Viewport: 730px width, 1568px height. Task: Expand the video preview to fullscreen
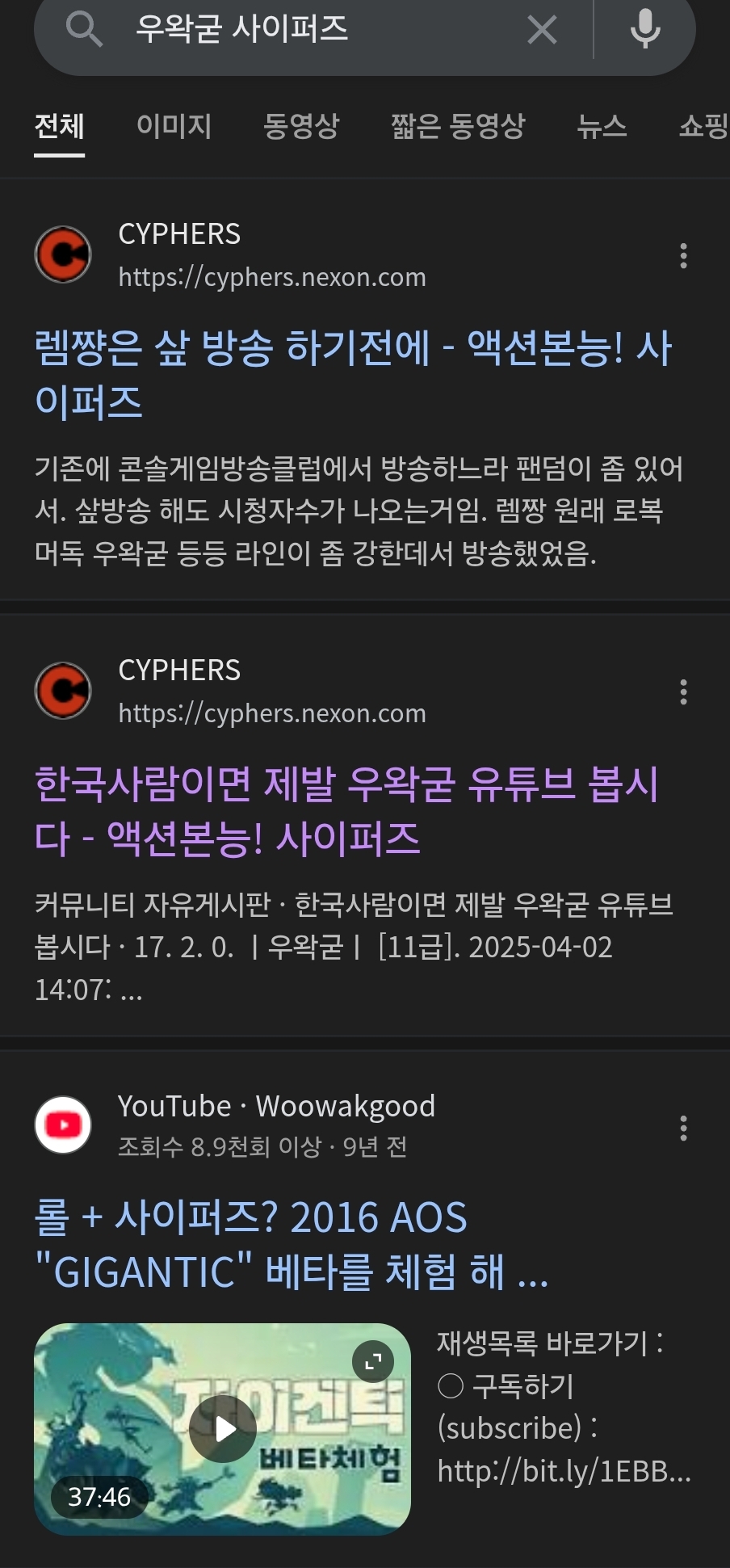373,1362
